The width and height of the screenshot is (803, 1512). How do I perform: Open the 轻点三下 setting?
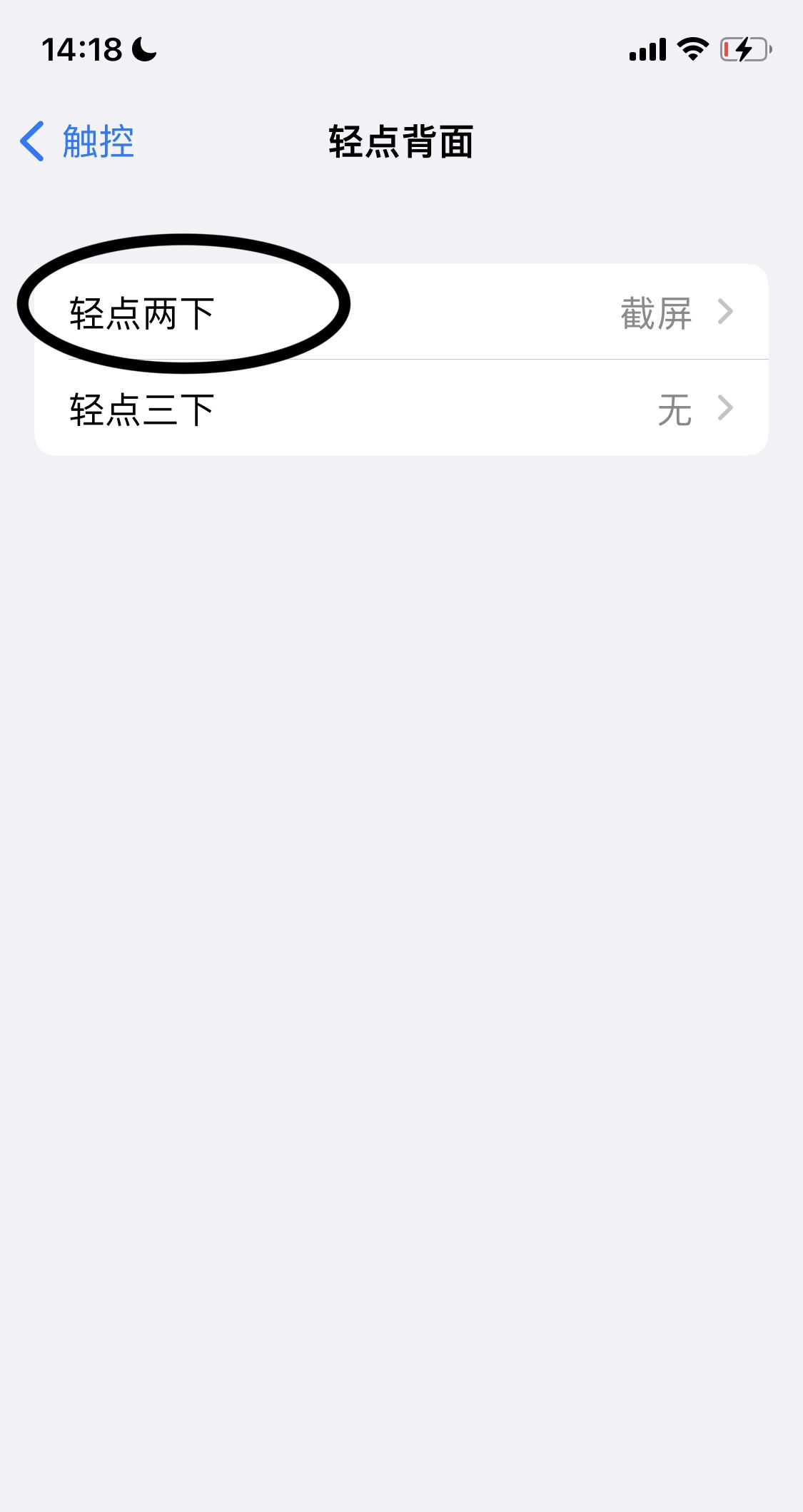point(400,409)
